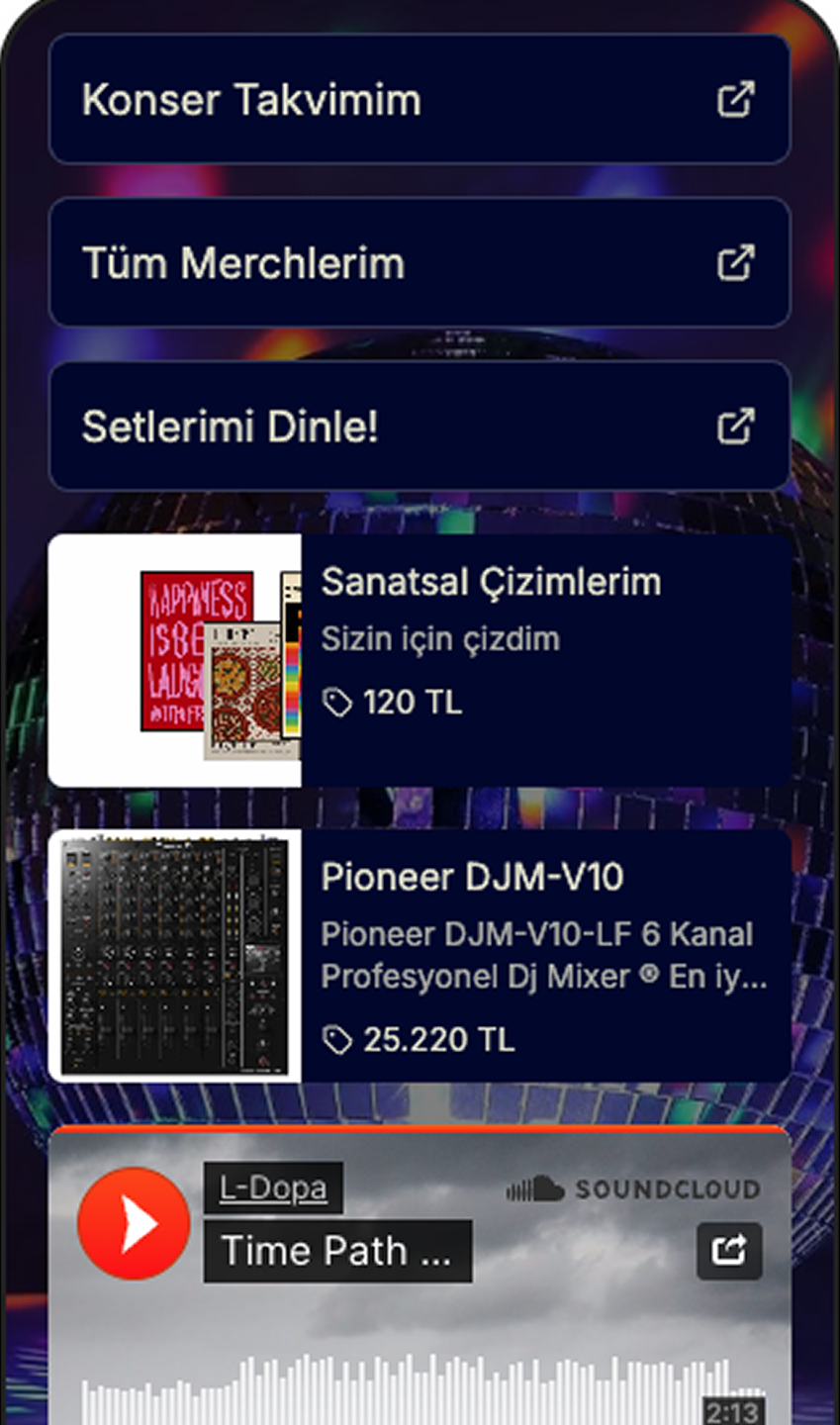Share the SoundCloud track
Screen dimensions: 840x1425
point(729,1251)
